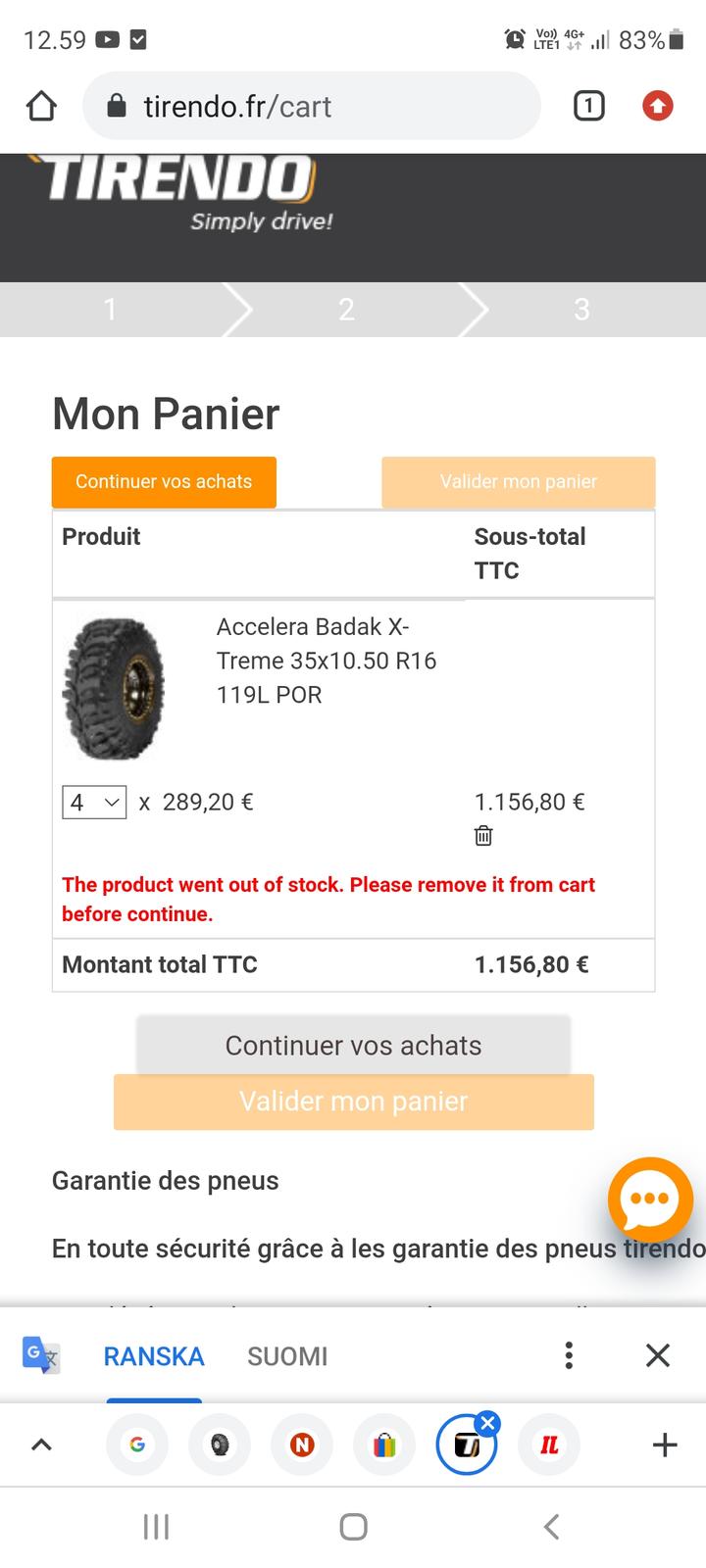Open the tab switcher showing 1 tab

click(x=588, y=106)
